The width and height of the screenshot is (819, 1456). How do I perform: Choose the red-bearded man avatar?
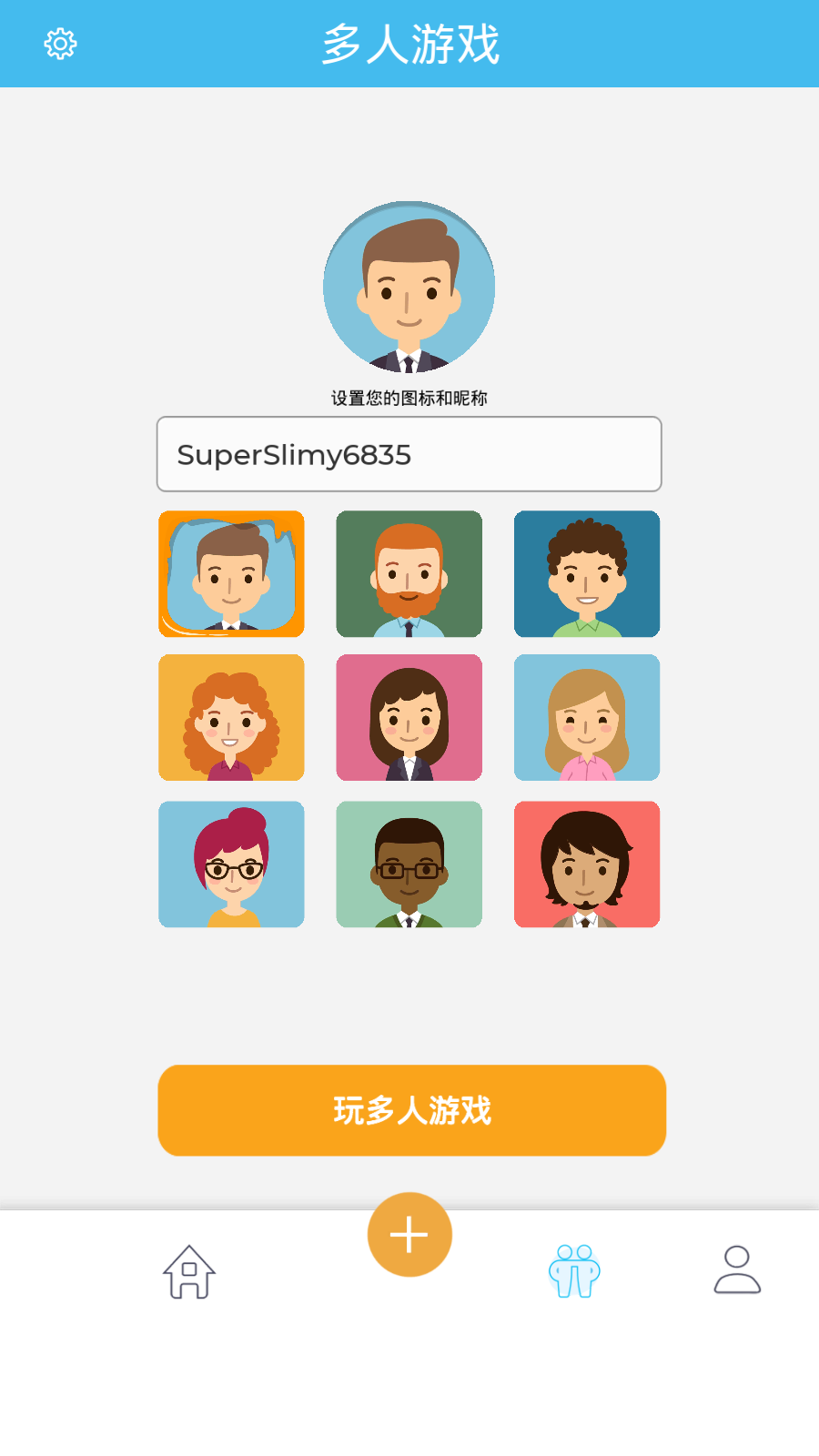click(409, 573)
